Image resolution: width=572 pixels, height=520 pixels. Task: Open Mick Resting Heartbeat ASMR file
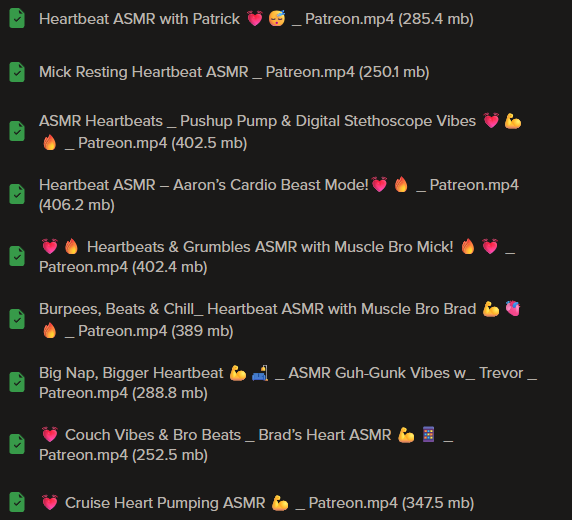(234, 72)
